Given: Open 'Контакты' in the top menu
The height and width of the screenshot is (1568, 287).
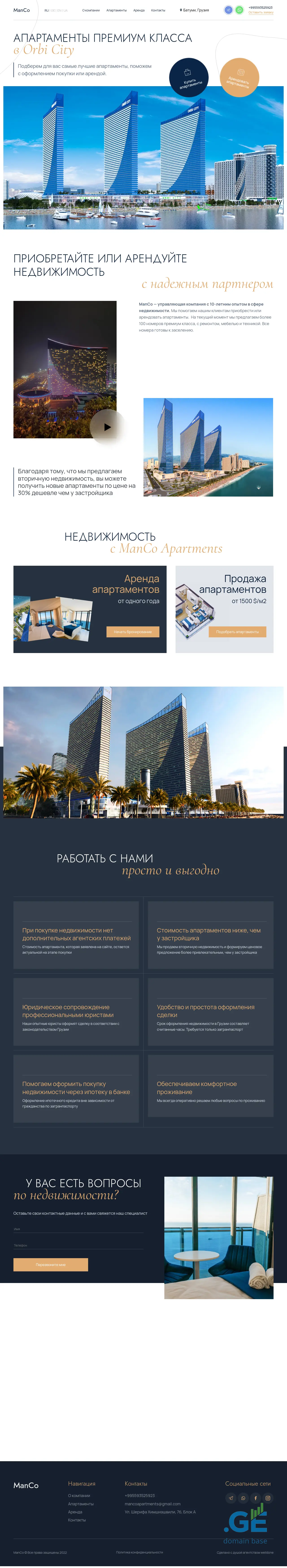Looking at the screenshot, I should [158, 10].
